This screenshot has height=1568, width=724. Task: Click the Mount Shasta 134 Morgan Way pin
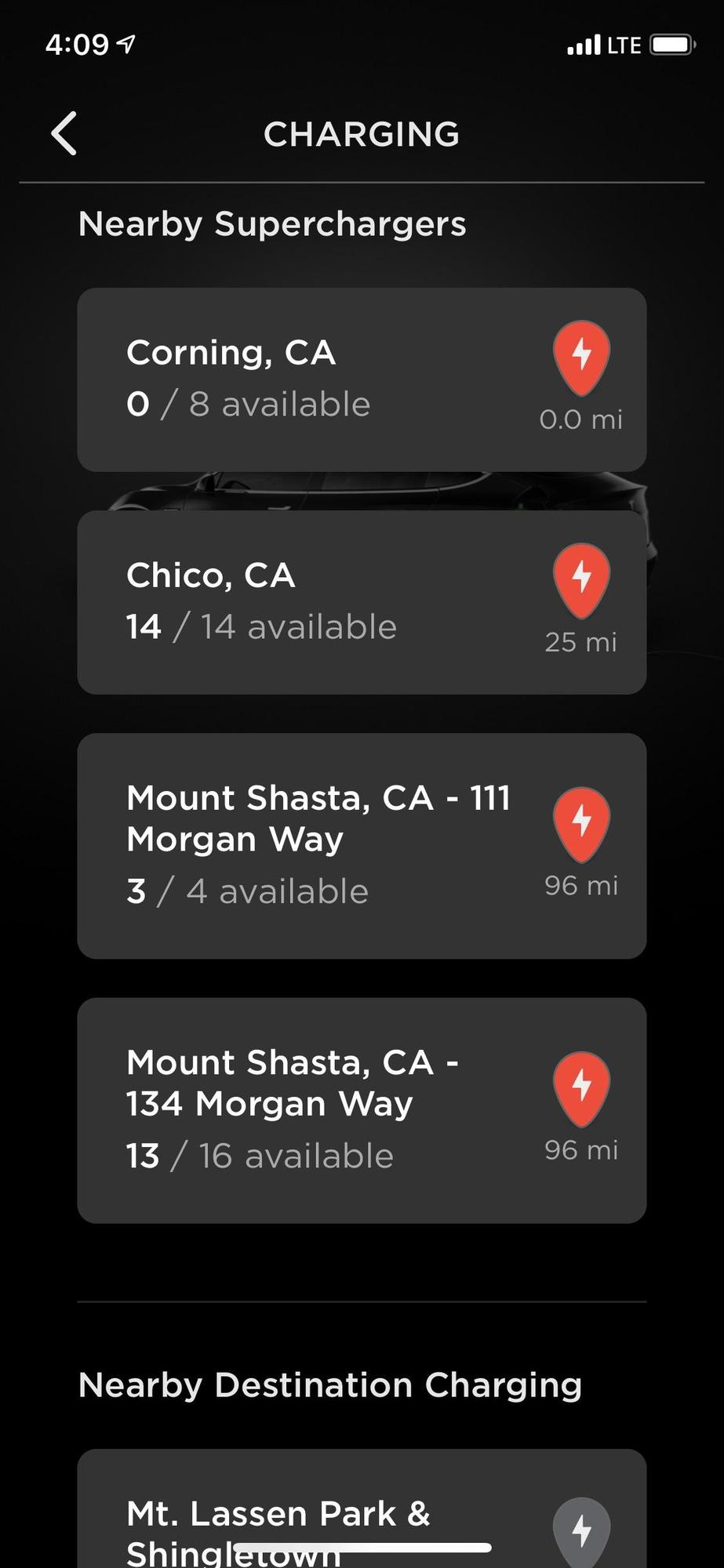(x=582, y=1088)
